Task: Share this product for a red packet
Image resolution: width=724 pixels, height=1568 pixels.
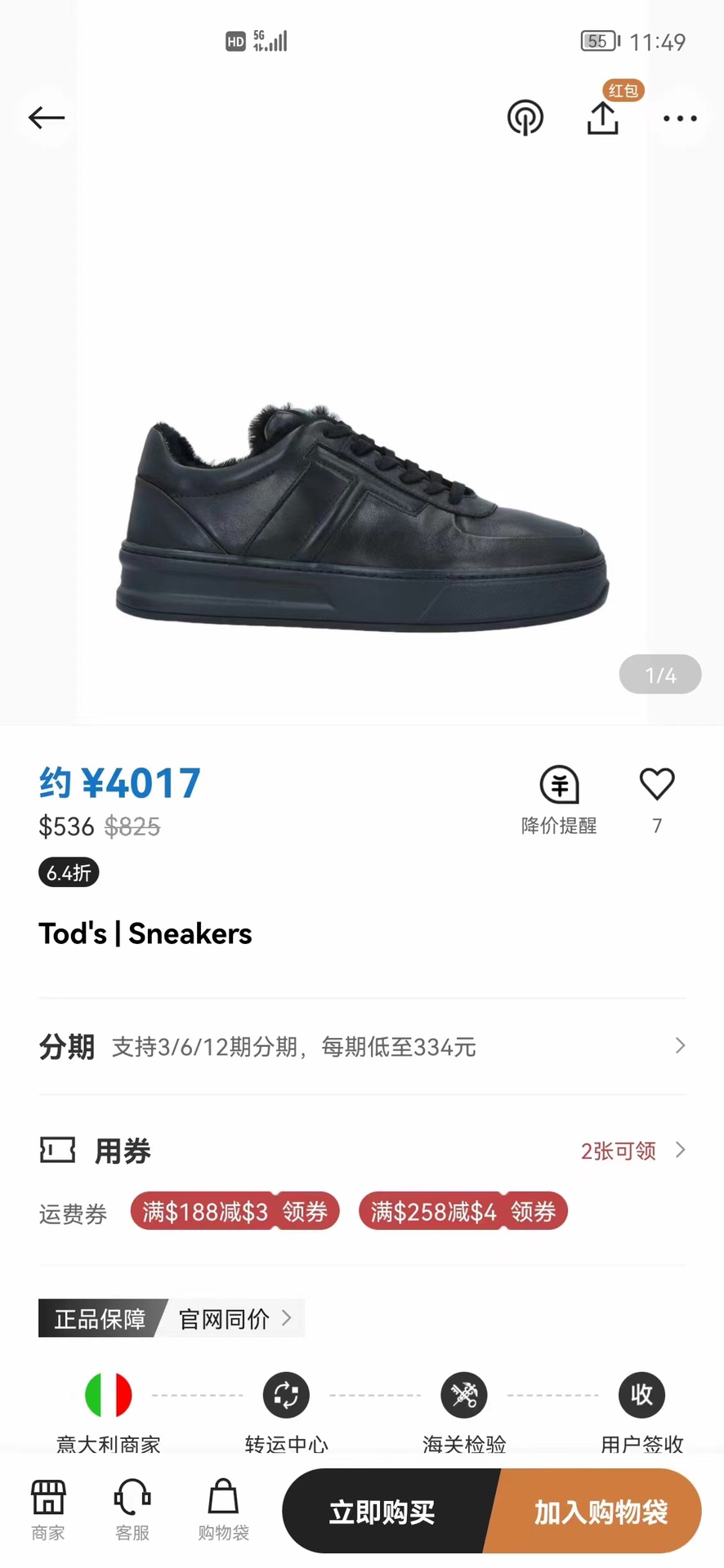Action: pos(603,118)
